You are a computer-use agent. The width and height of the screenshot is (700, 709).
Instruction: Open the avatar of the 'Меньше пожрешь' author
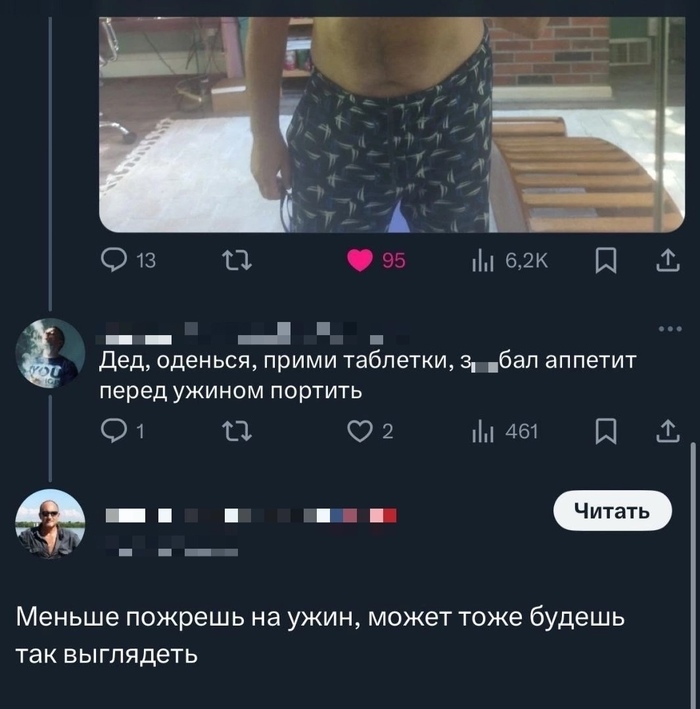click(50, 523)
